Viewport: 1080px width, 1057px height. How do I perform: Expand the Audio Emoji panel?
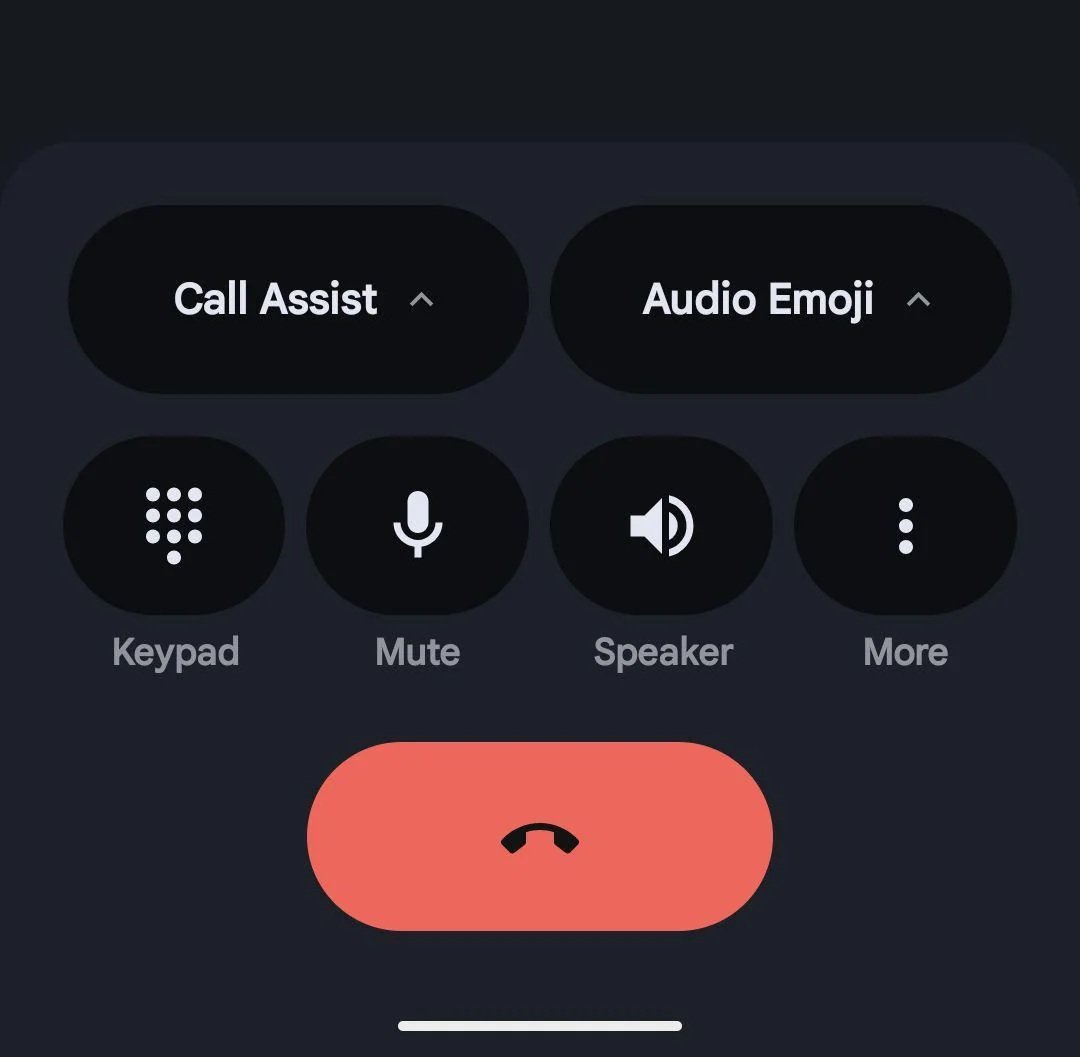pyautogui.click(x=781, y=299)
